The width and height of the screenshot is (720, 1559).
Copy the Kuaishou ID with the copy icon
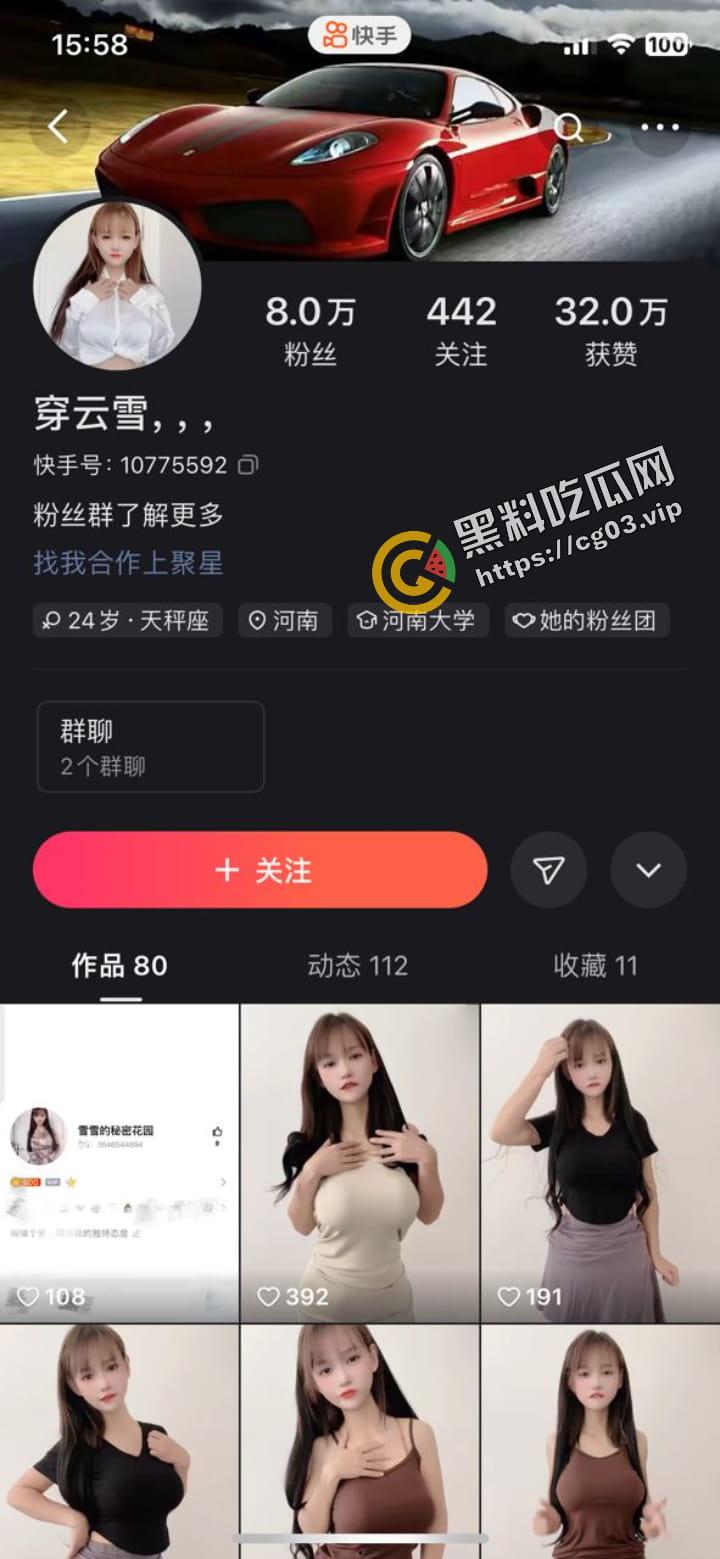[x=246, y=465]
